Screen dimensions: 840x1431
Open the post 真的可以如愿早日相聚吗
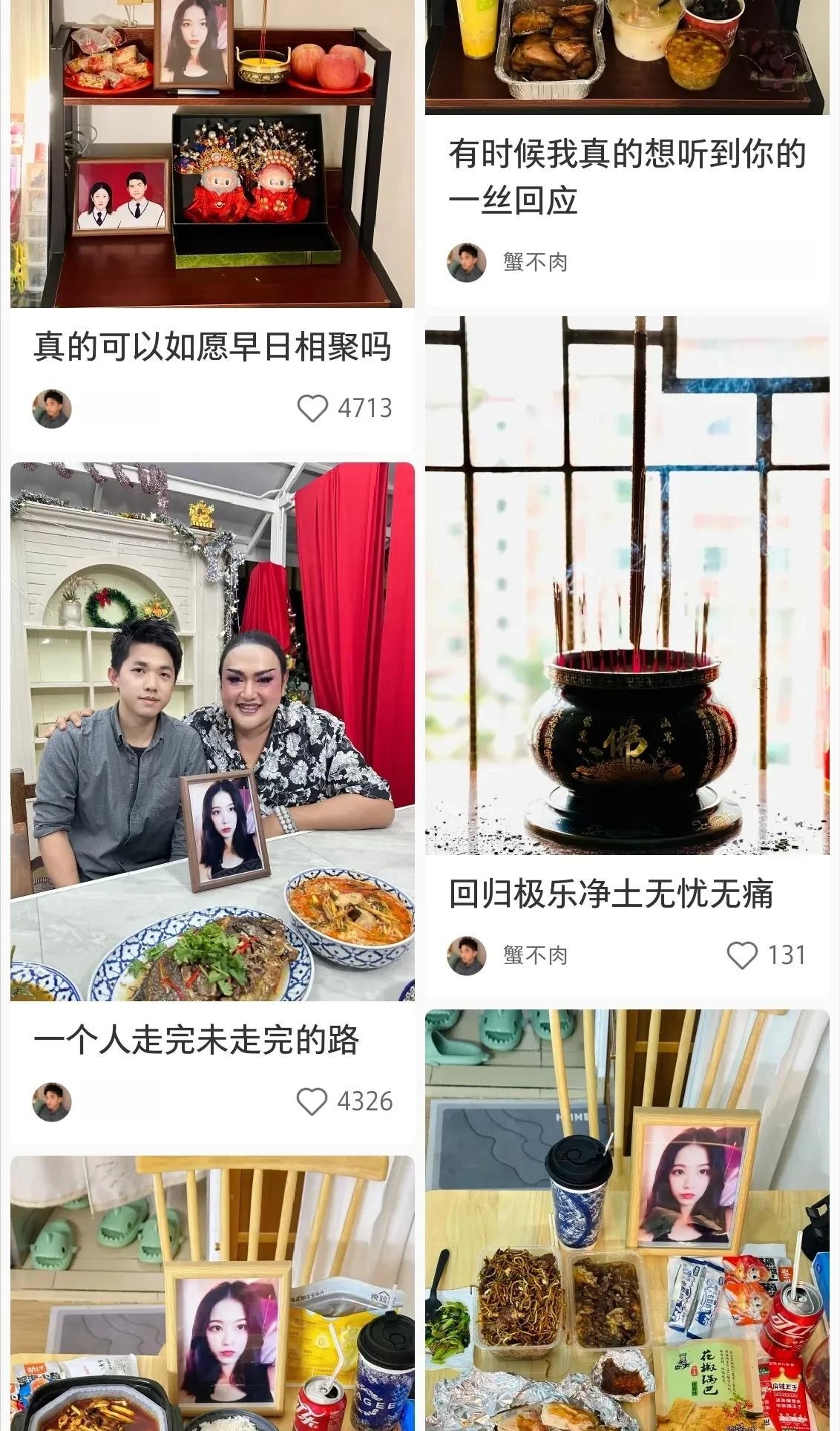click(212, 347)
